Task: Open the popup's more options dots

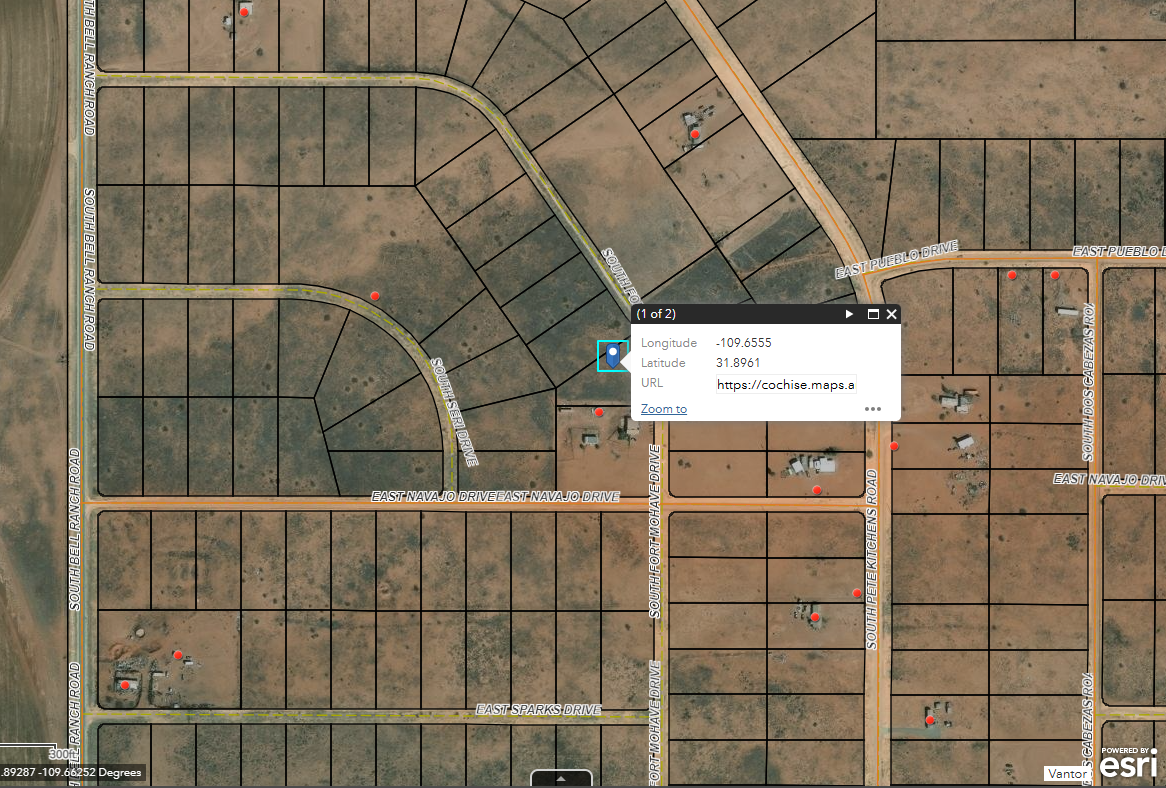Action: pyautogui.click(x=873, y=409)
